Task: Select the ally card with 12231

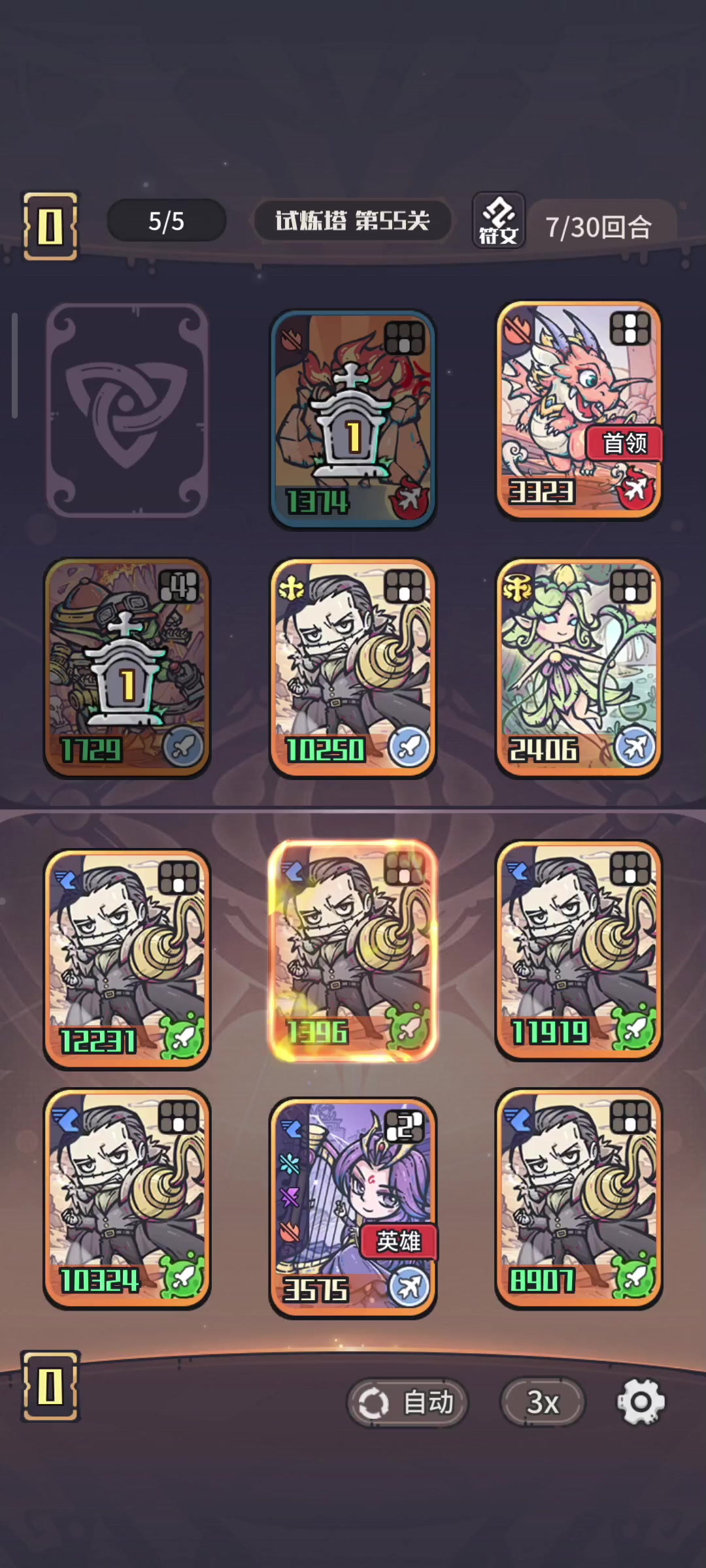Action: coord(127,959)
